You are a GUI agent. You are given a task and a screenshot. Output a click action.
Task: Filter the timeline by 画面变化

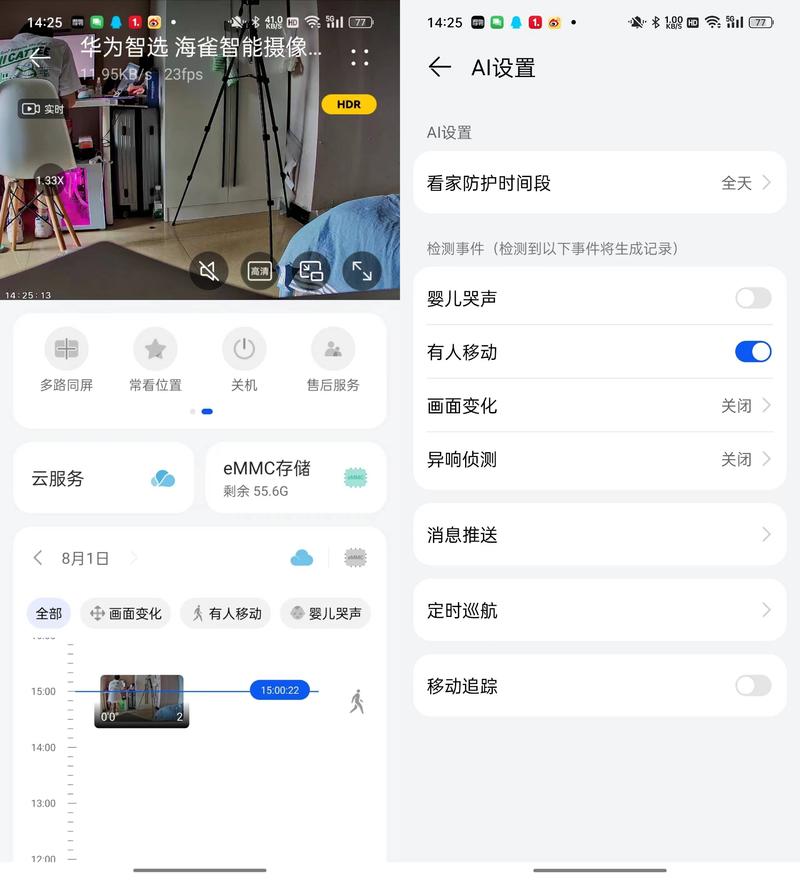pyautogui.click(x=126, y=613)
